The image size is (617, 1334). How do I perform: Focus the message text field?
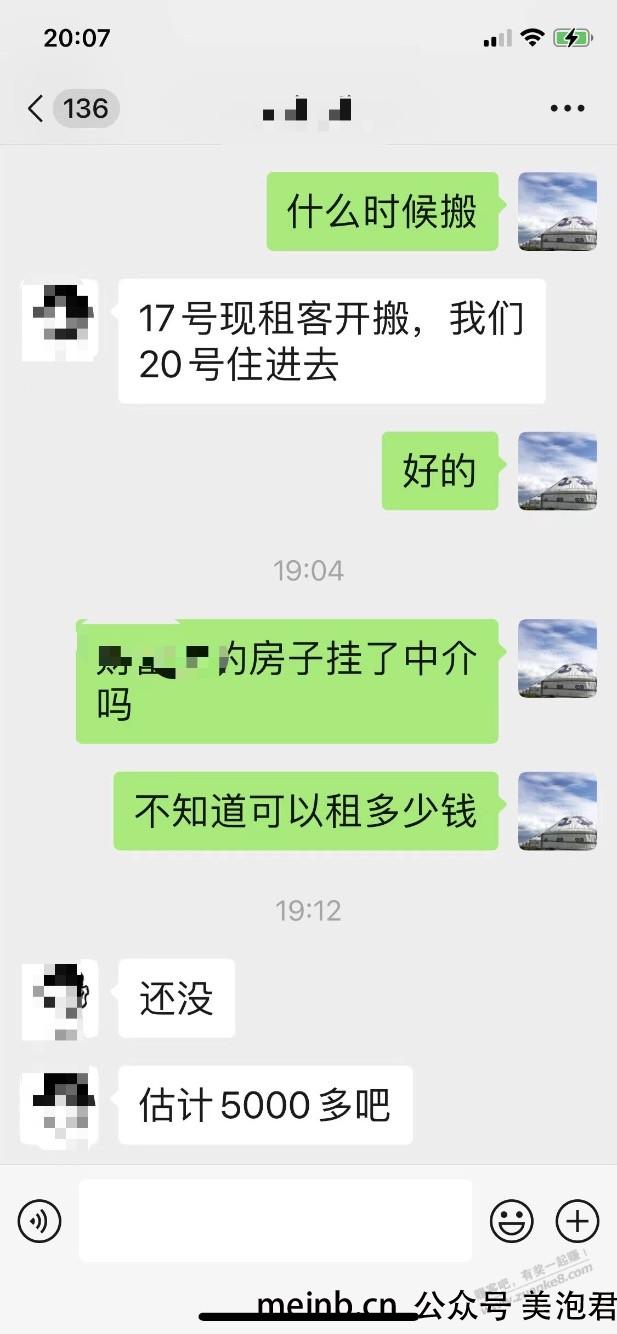coord(275,1221)
